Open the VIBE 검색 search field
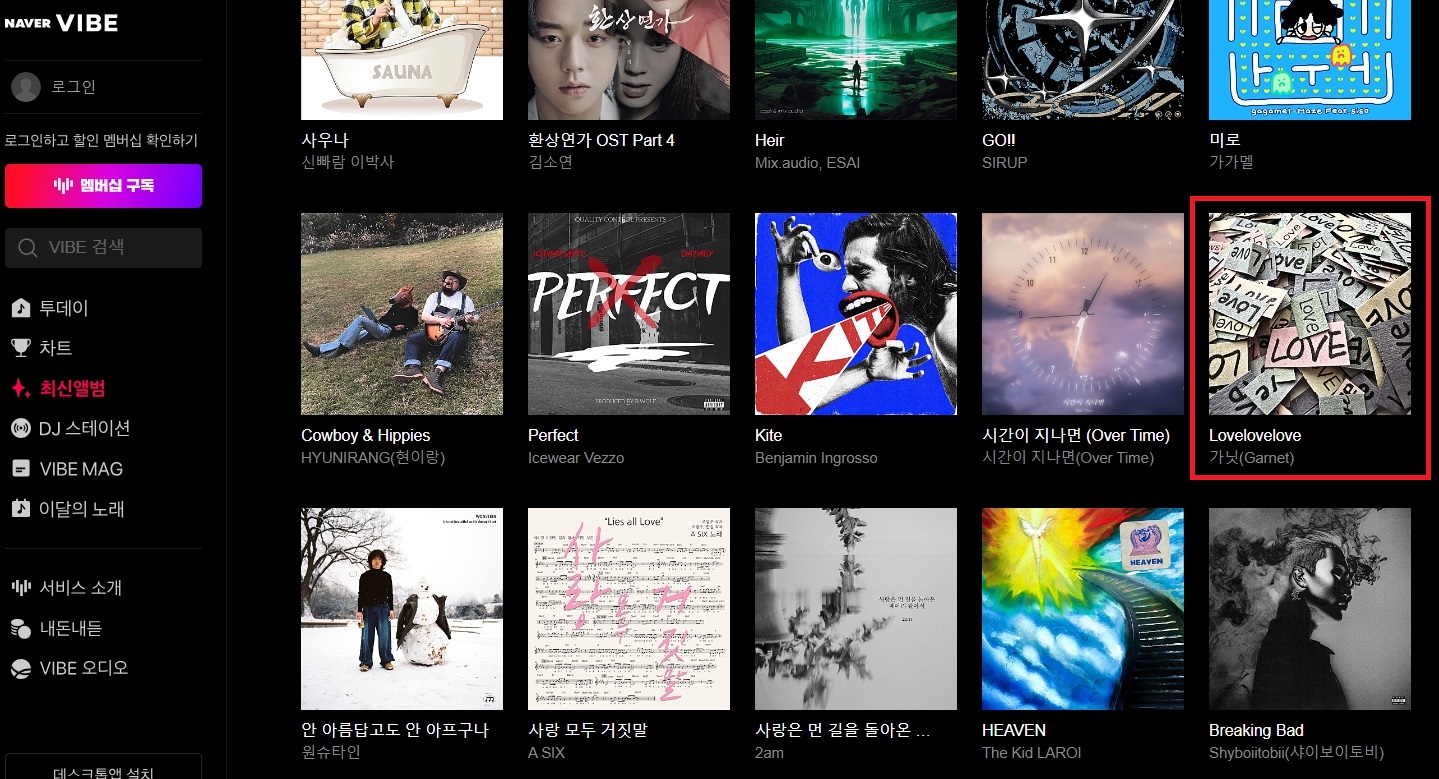1439x779 pixels. 103,248
